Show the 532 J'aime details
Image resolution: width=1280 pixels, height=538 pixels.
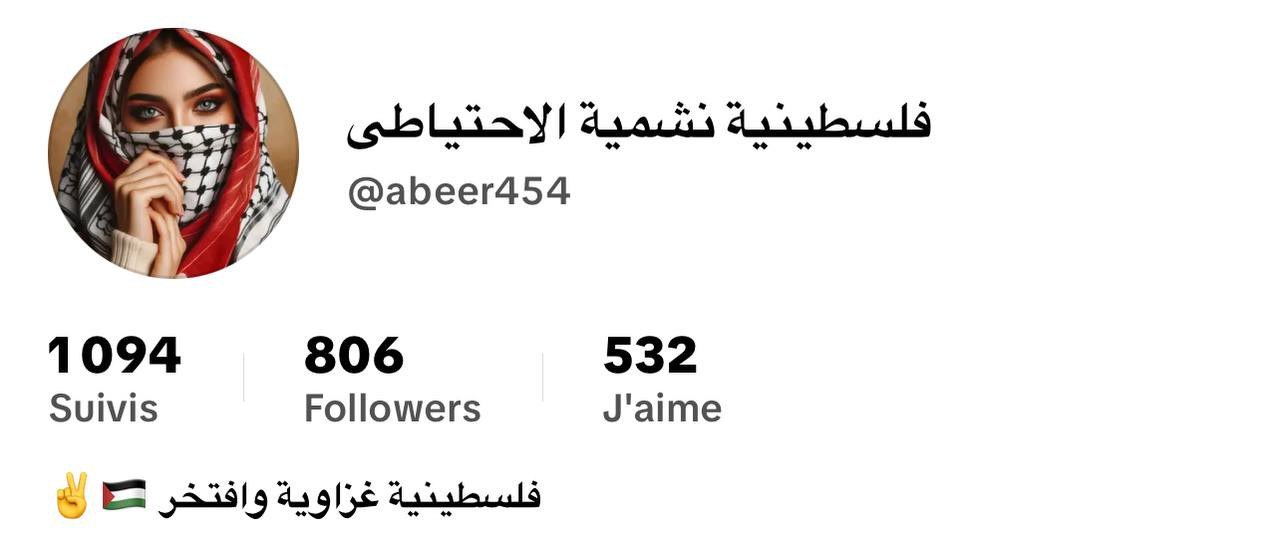tap(661, 379)
